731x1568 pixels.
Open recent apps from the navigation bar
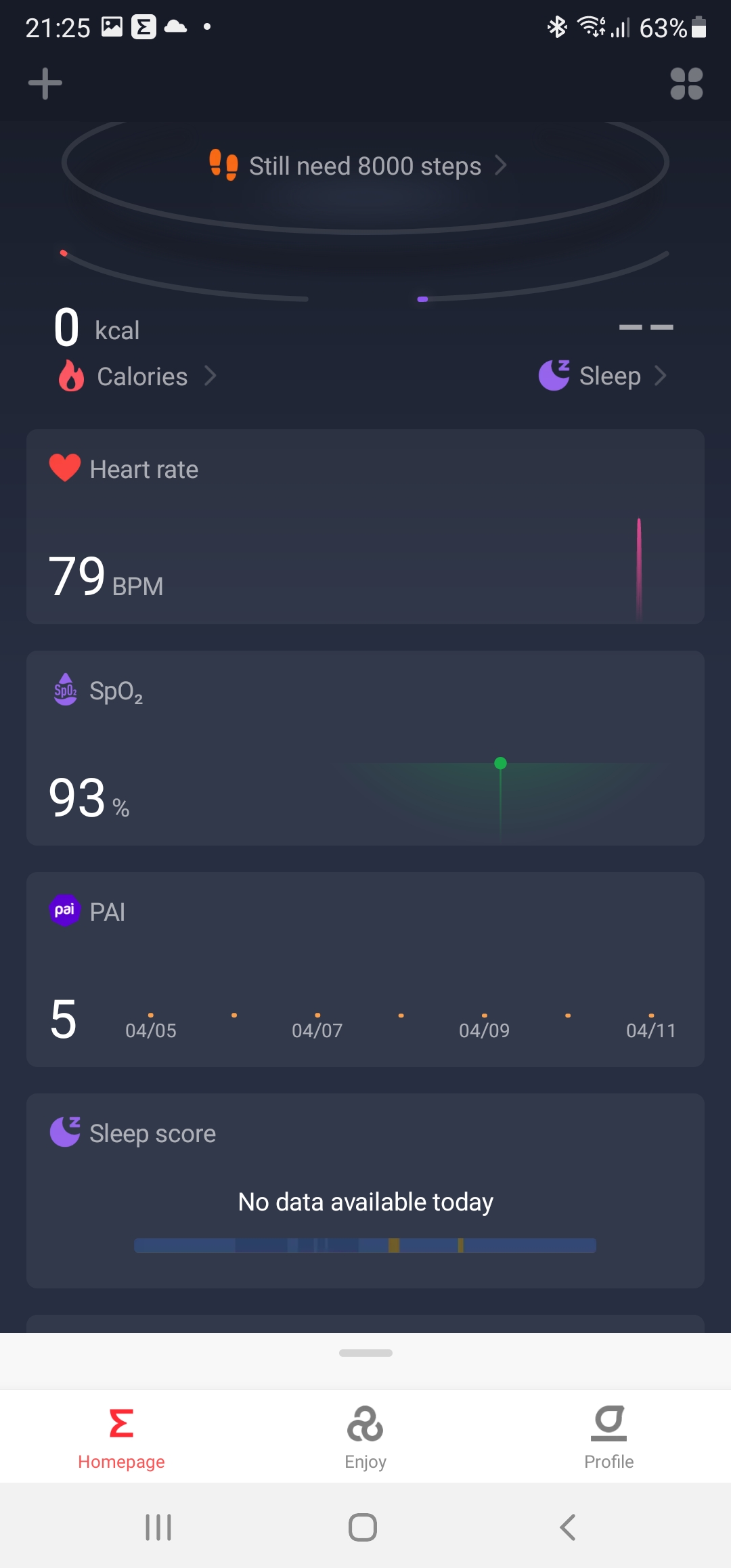pos(158,1527)
